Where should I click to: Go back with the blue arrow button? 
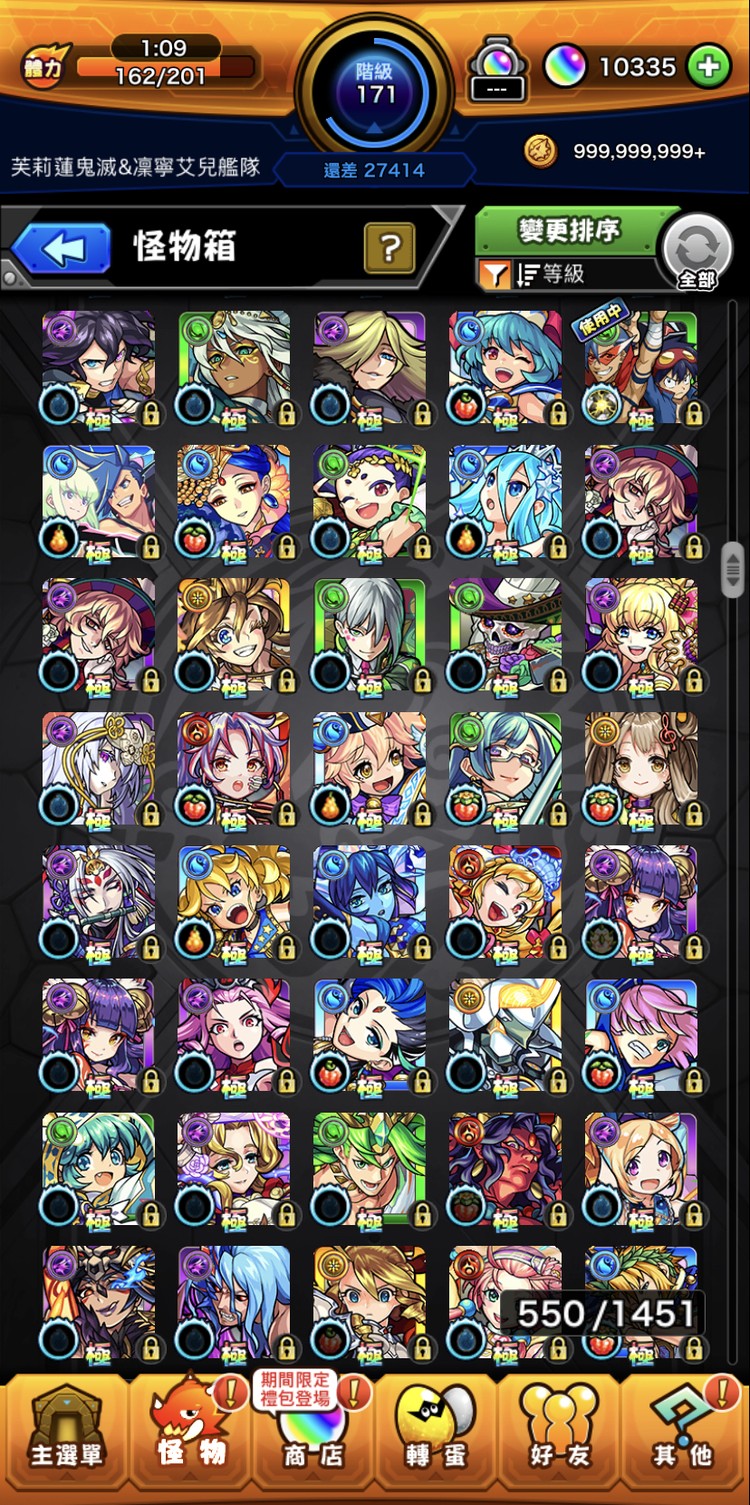pos(62,247)
